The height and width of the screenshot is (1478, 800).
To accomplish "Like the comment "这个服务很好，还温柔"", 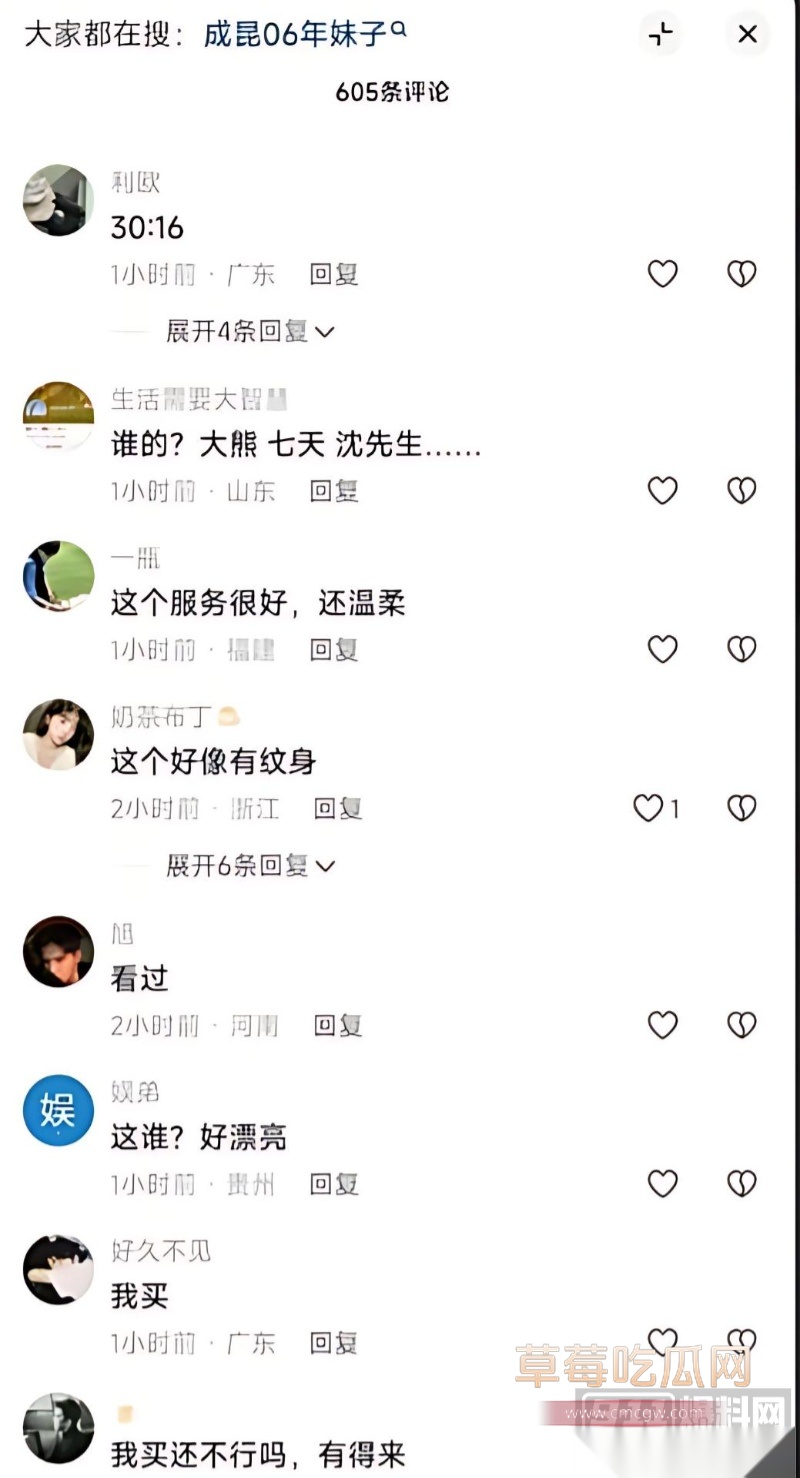I will pyautogui.click(x=662, y=648).
